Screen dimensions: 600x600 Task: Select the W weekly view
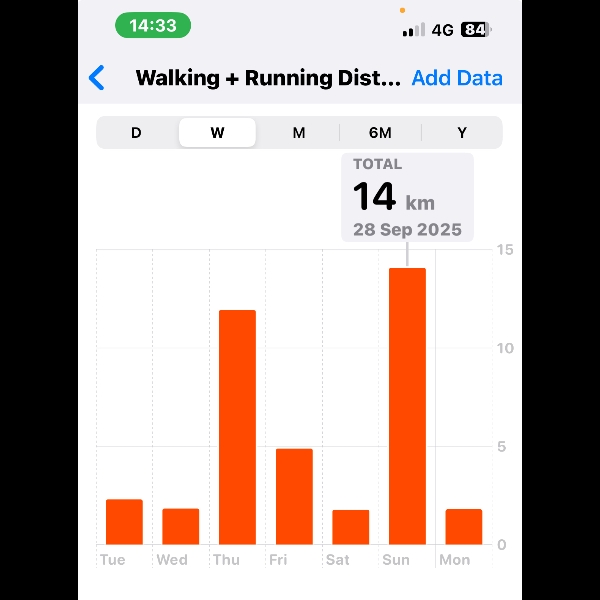[217, 133]
